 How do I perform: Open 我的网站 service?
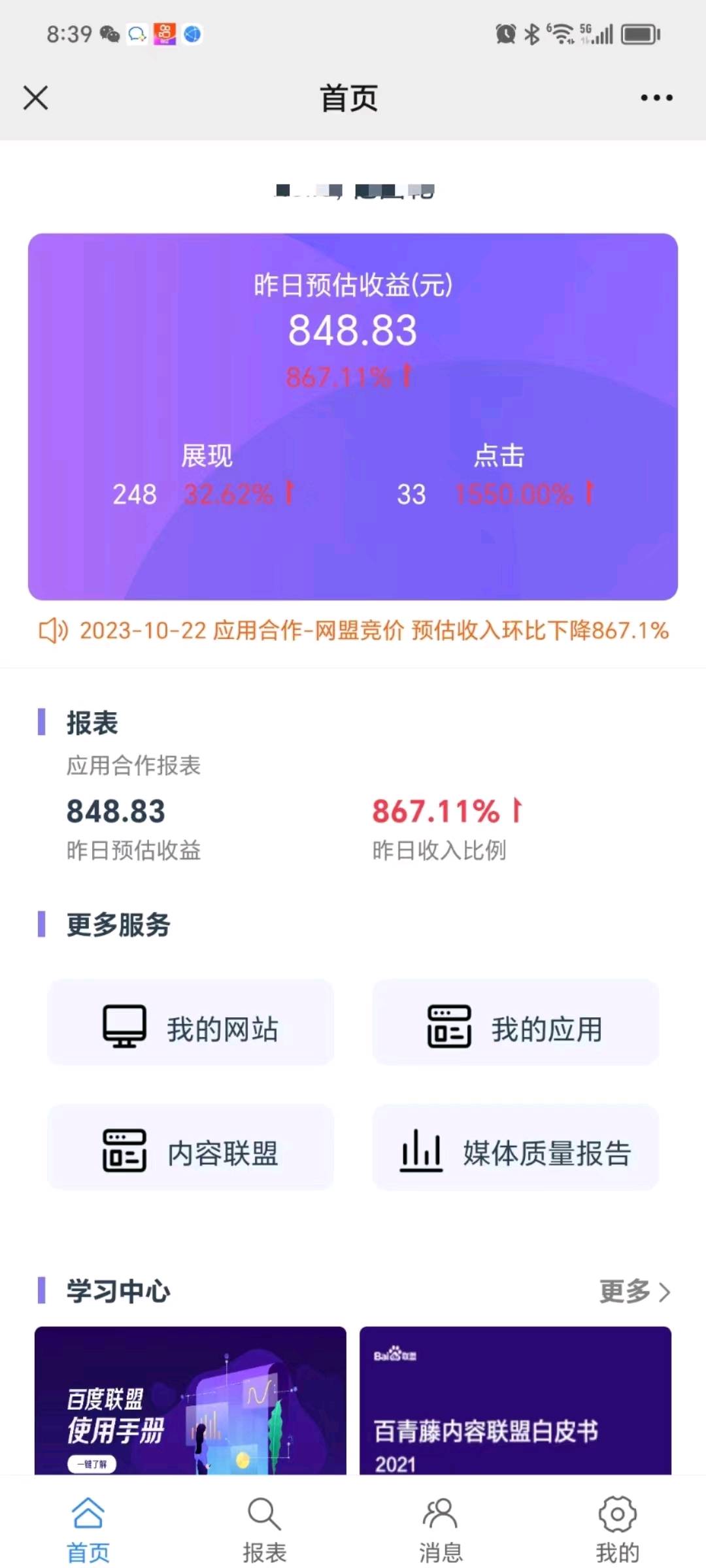click(190, 1022)
